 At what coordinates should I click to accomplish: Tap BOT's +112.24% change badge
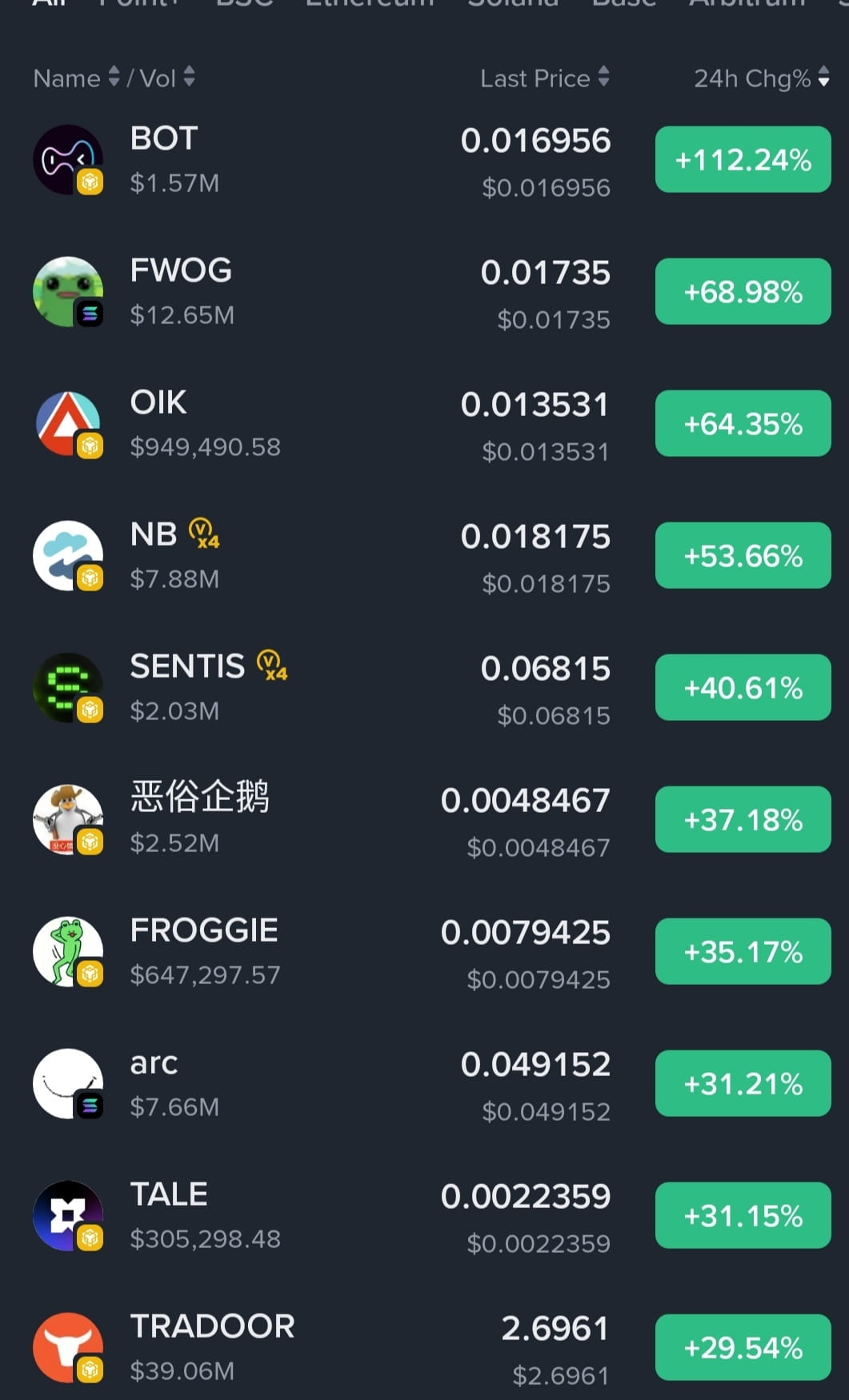coord(743,160)
